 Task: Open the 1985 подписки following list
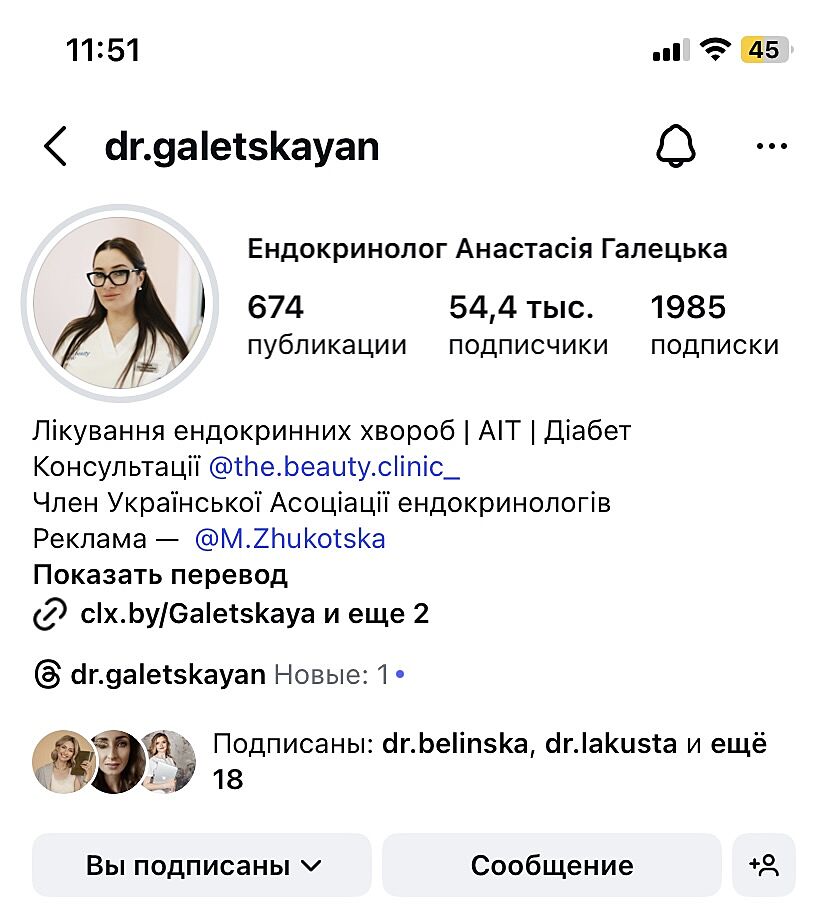tap(714, 325)
